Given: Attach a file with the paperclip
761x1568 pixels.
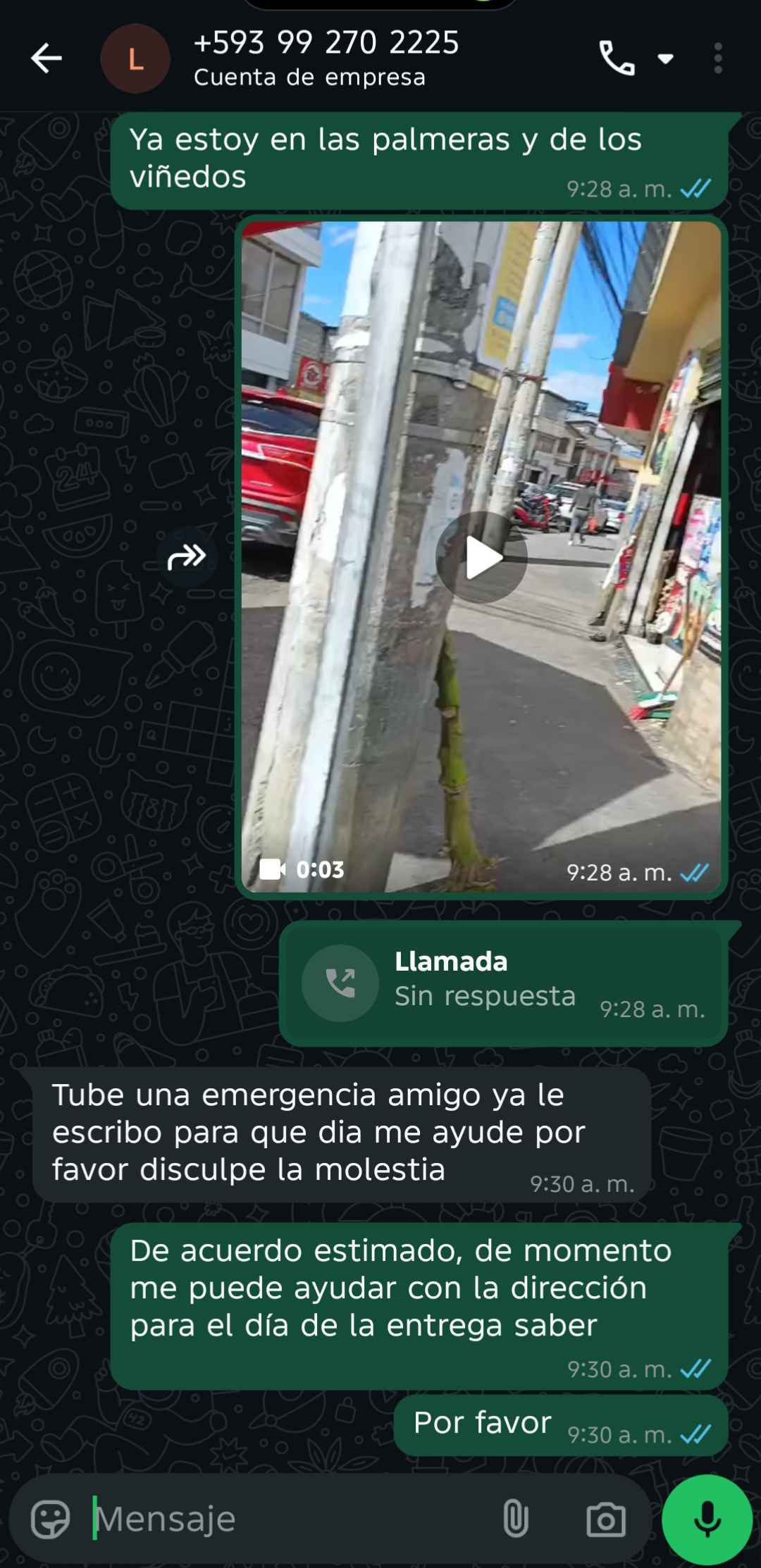Looking at the screenshot, I should tap(516, 1519).
